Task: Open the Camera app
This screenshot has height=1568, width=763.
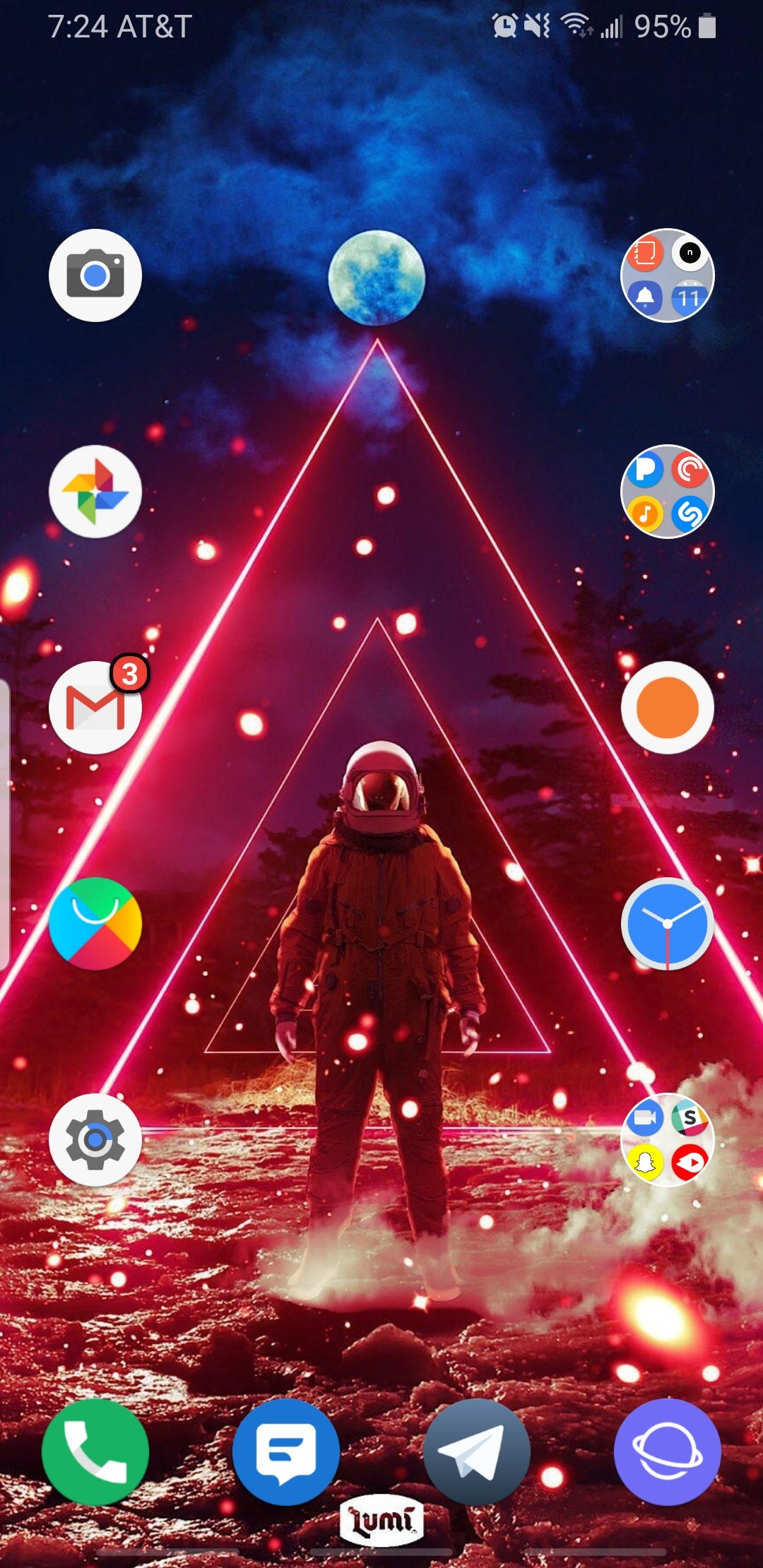Action: pos(95,275)
